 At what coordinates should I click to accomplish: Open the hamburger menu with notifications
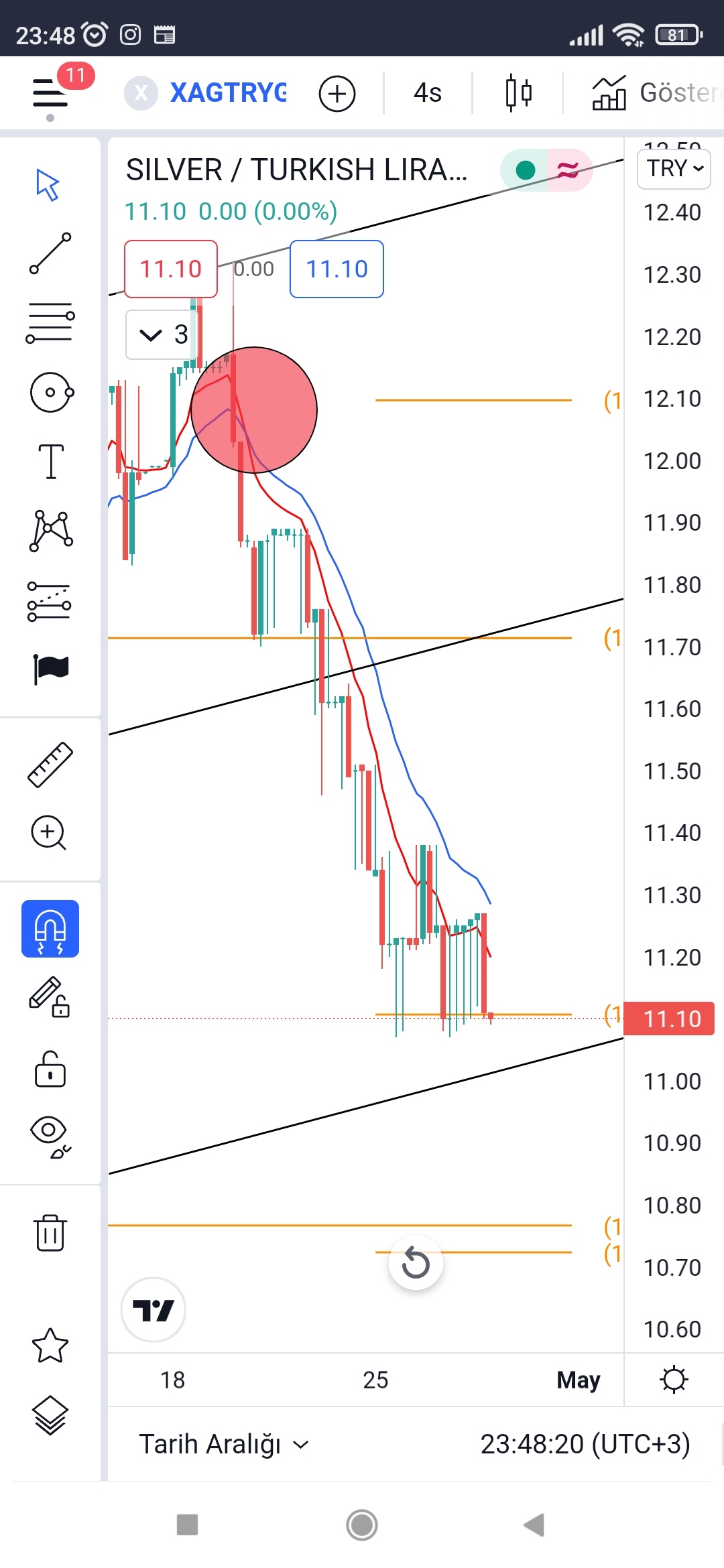51,92
